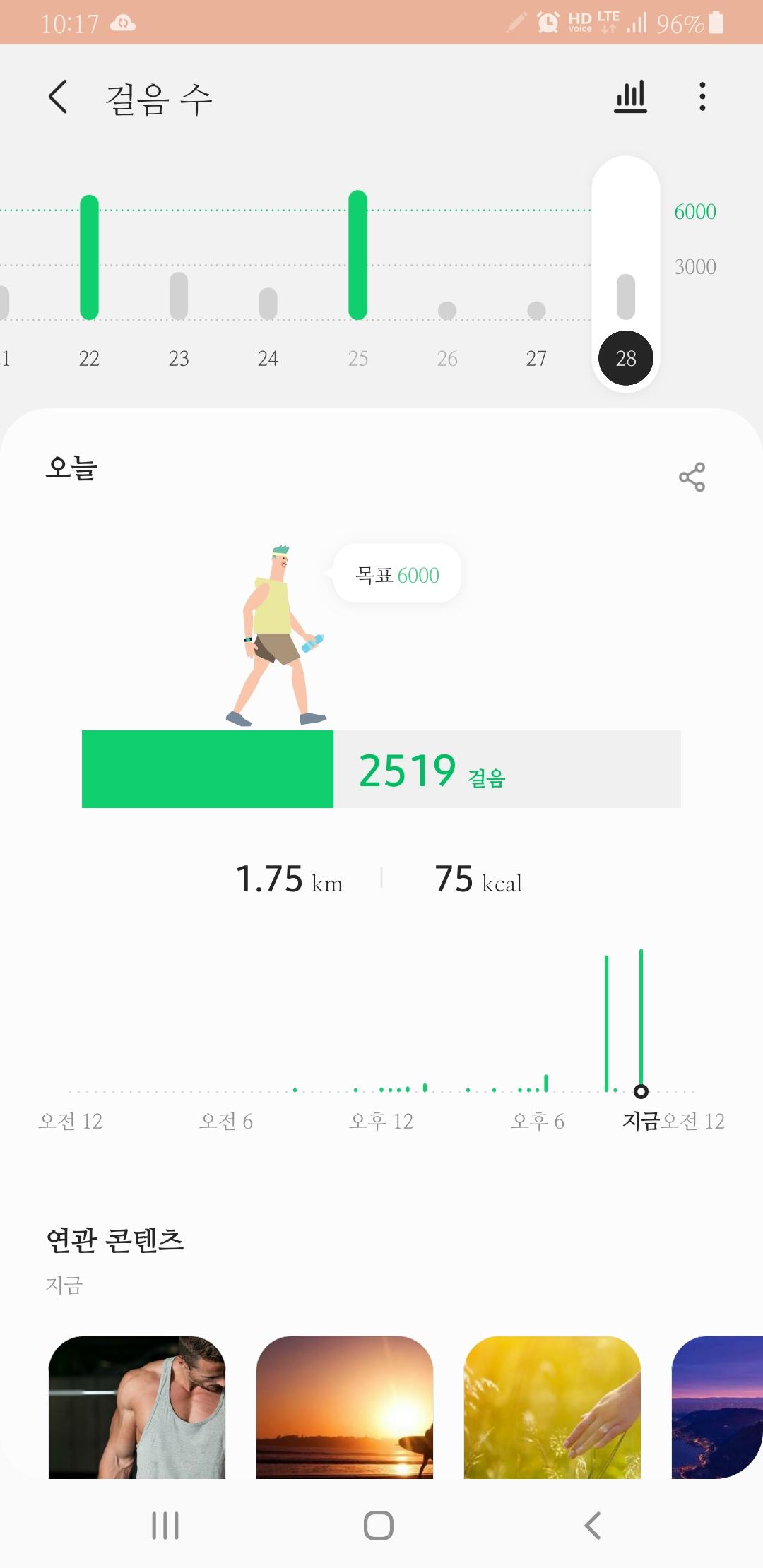Image resolution: width=763 pixels, height=1568 pixels.
Task: Open the night city view content card
Action: point(717,1407)
